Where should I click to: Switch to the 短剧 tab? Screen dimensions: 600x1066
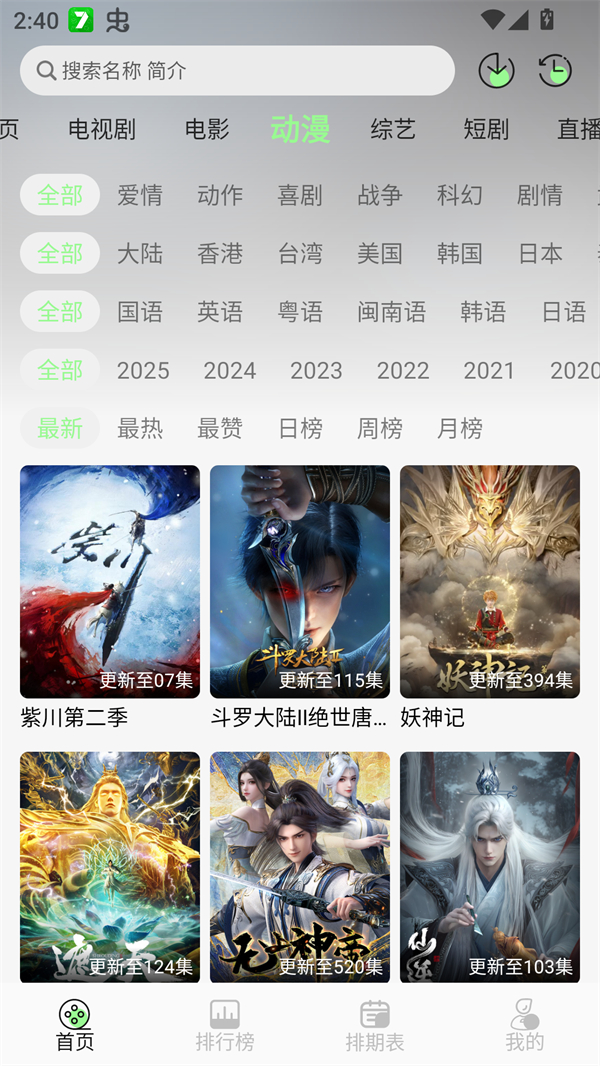(486, 129)
